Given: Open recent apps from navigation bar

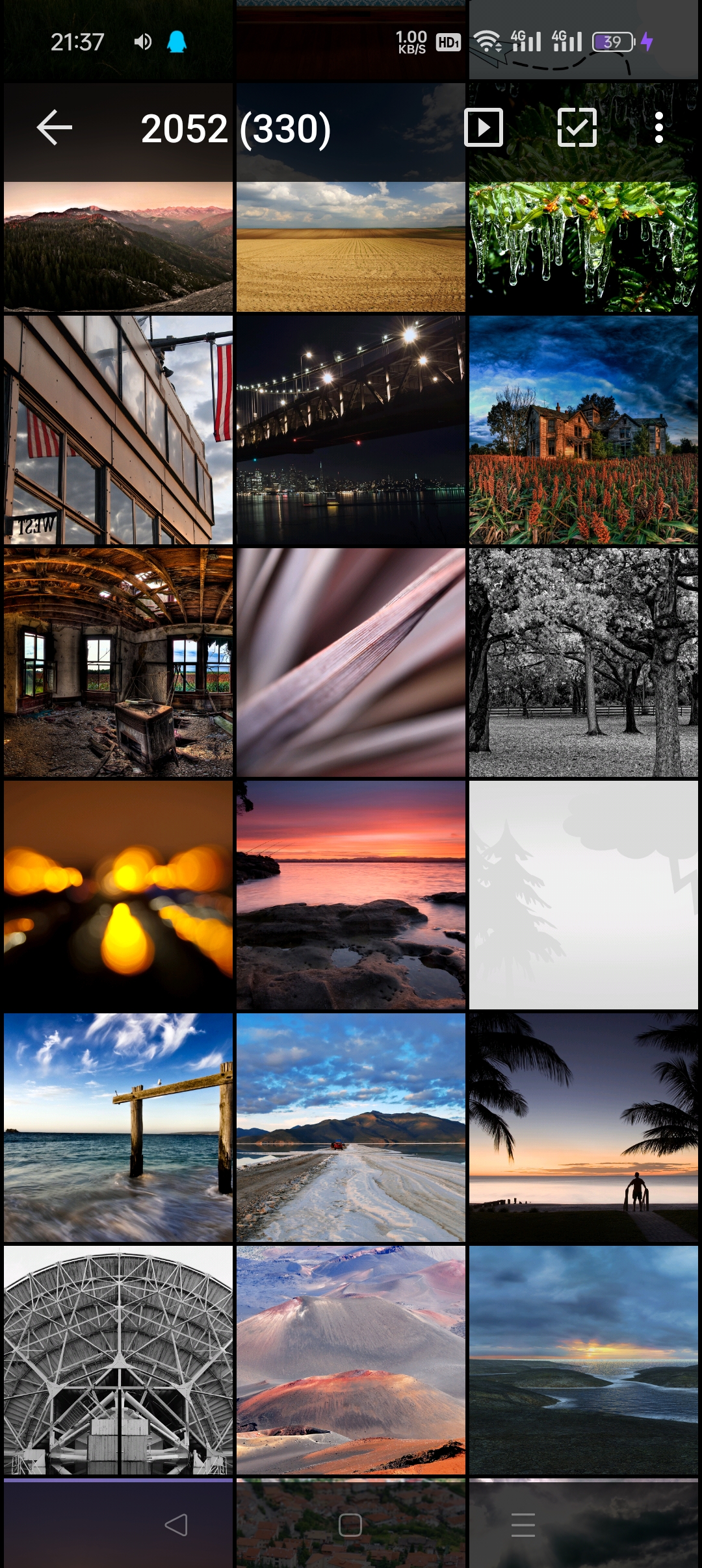Looking at the screenshot, I should pos(523,1524).
